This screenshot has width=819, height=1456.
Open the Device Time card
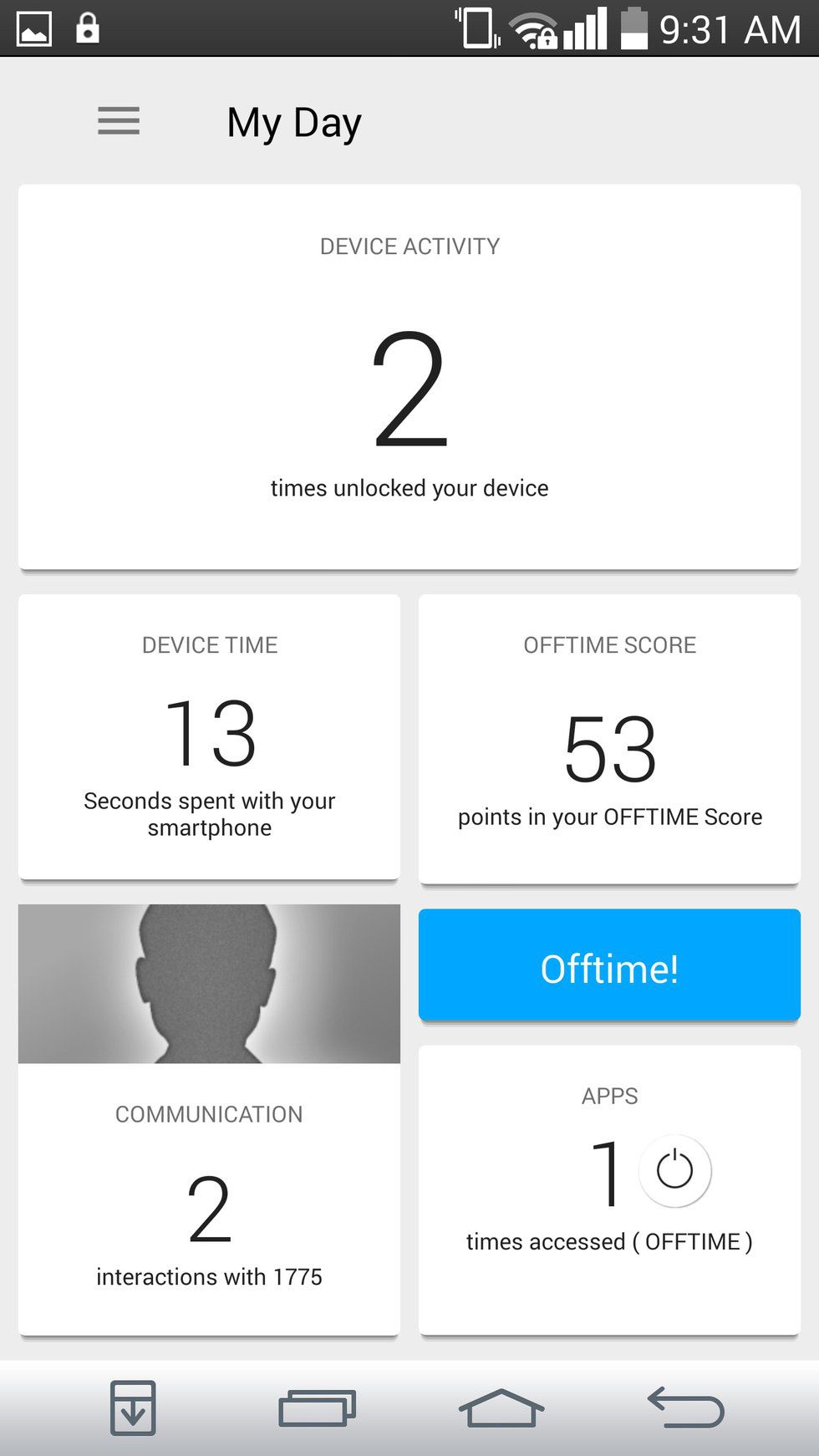pos(209,736)
